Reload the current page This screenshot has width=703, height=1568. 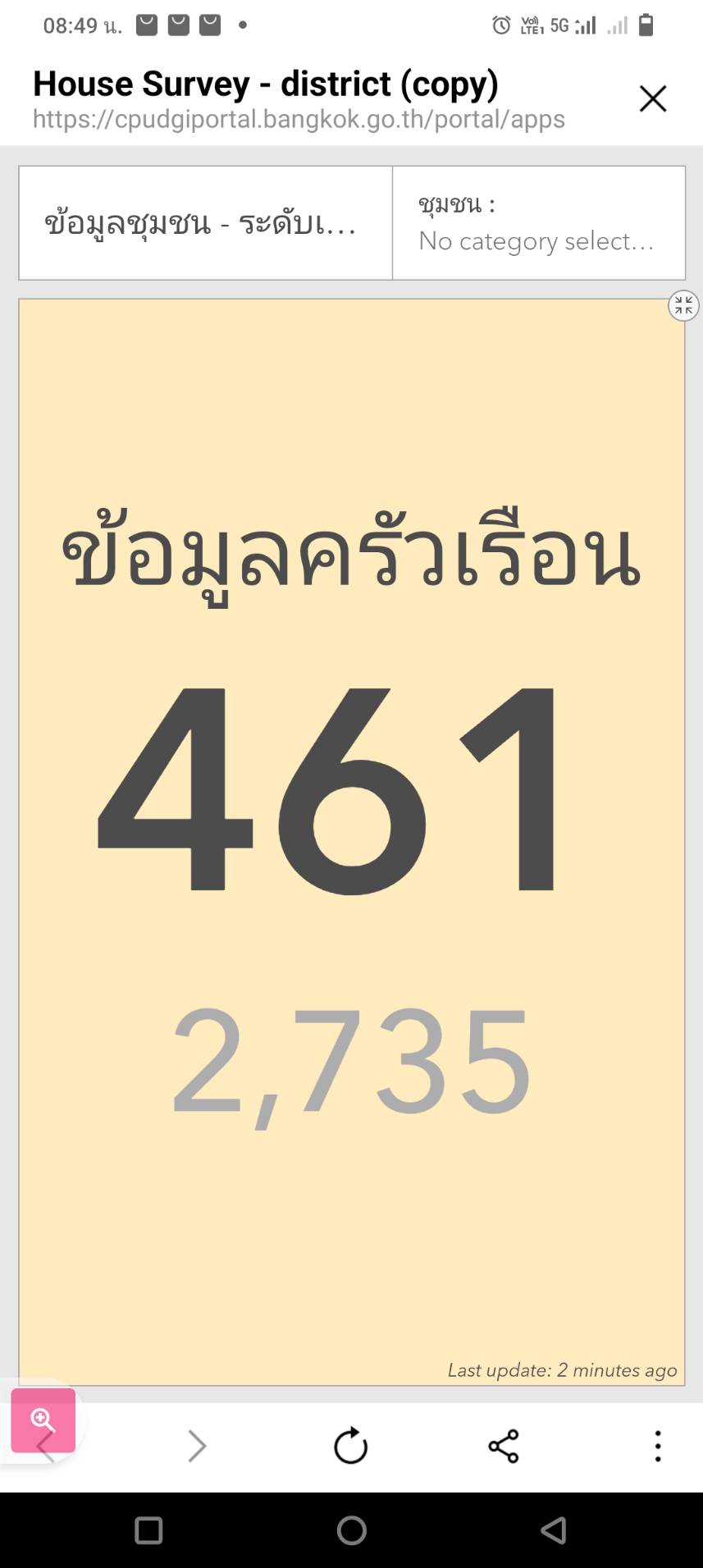(351, 1446)
